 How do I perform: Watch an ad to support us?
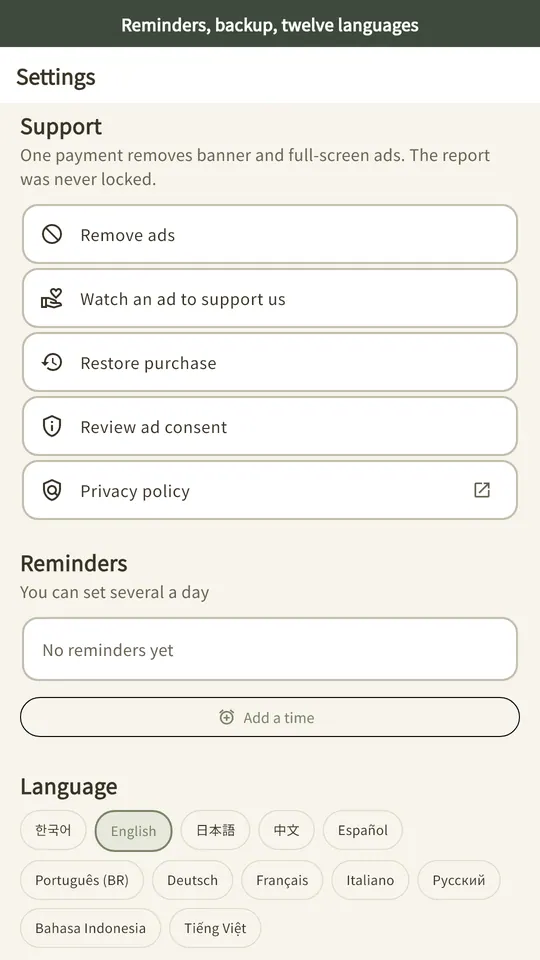[269, 299]
